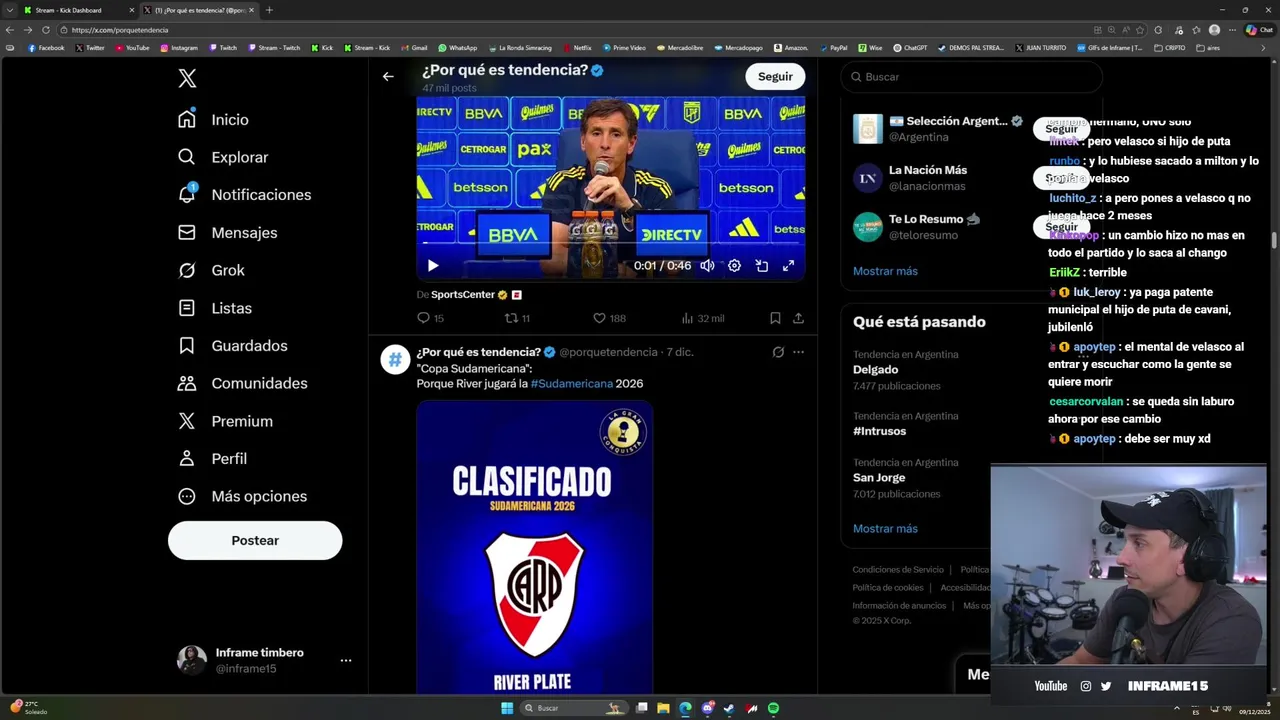Image resolution: width=1280 pixels, height=720 pixels.
Task: Open the #Intrusos trend
Action: pyautogui.click(x=880, y=431)
